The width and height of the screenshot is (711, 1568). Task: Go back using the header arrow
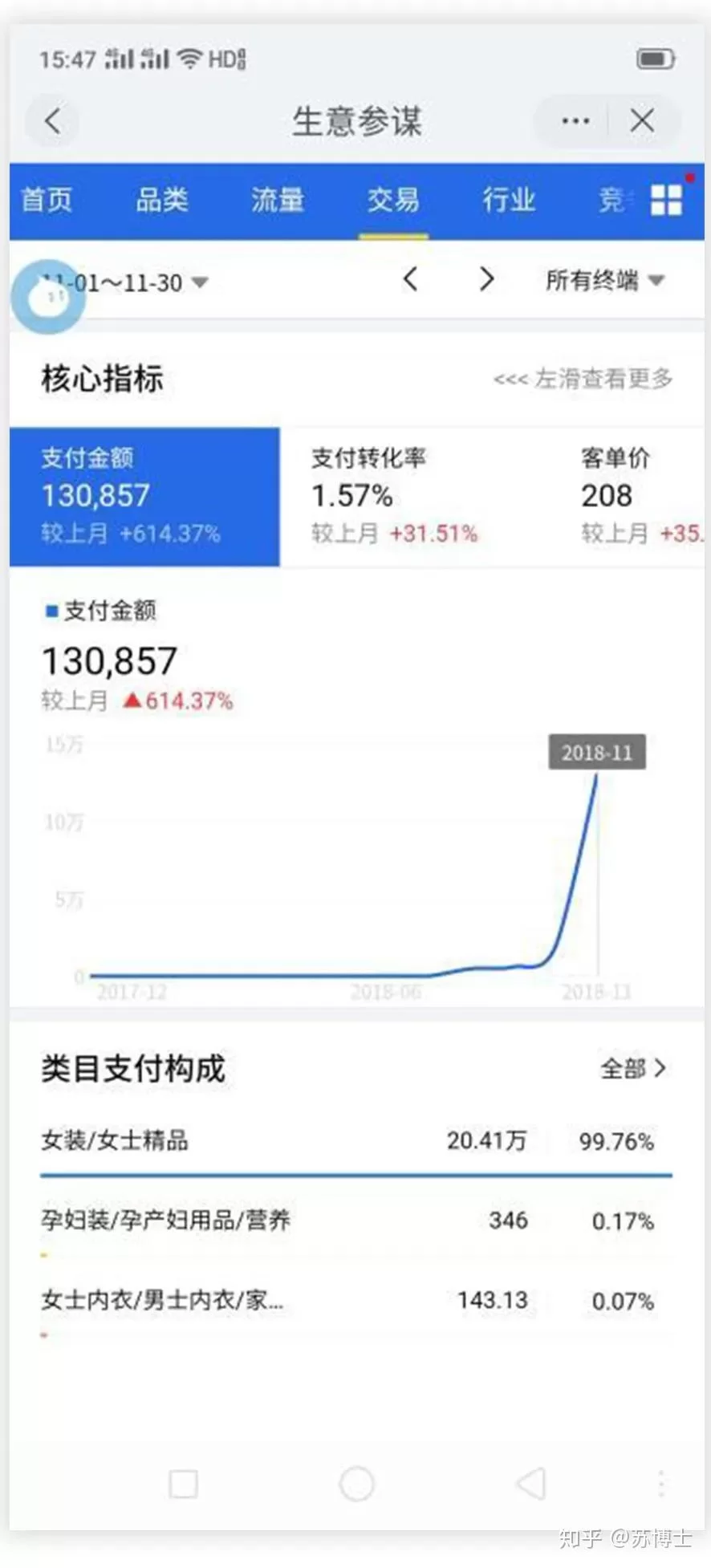coord(53,121)
